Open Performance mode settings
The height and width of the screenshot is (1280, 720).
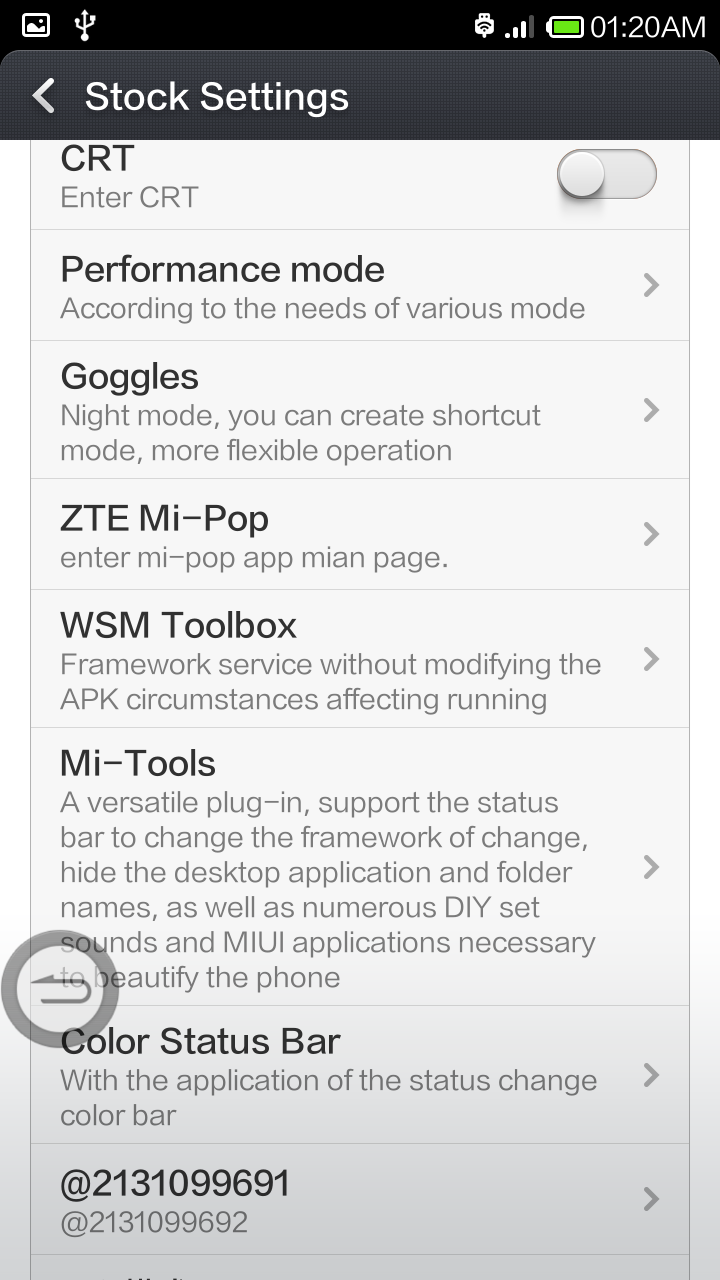(360, 286)
